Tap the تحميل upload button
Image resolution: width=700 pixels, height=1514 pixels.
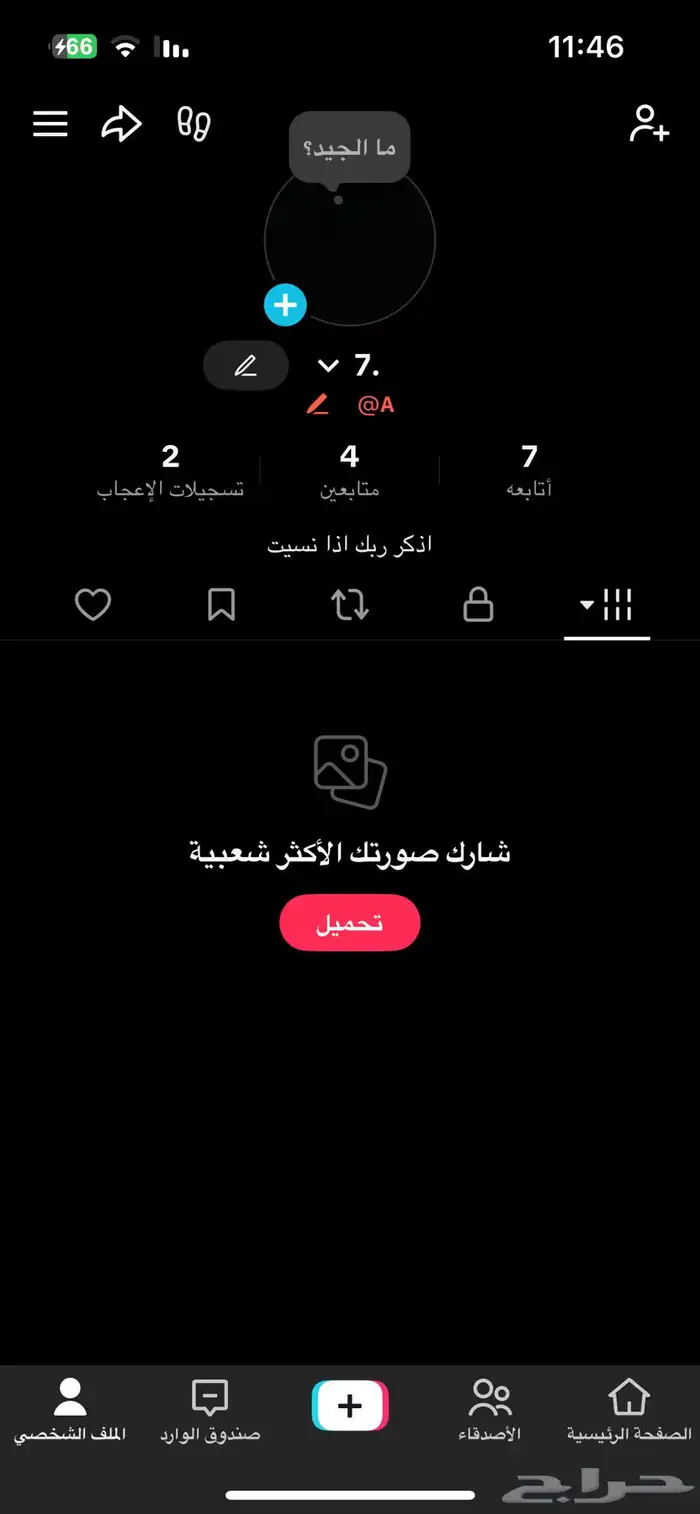(349, 923)
